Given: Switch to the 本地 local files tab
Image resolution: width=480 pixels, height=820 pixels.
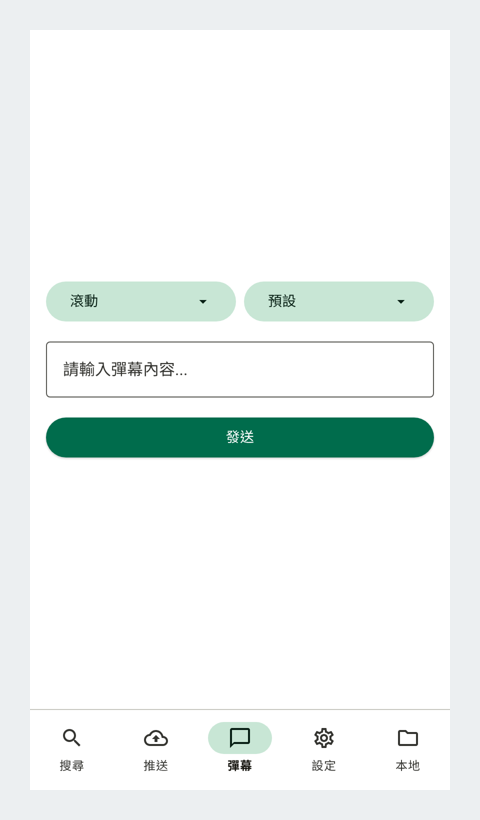Looking at the screenshot, I should click(x=408, y=750).
